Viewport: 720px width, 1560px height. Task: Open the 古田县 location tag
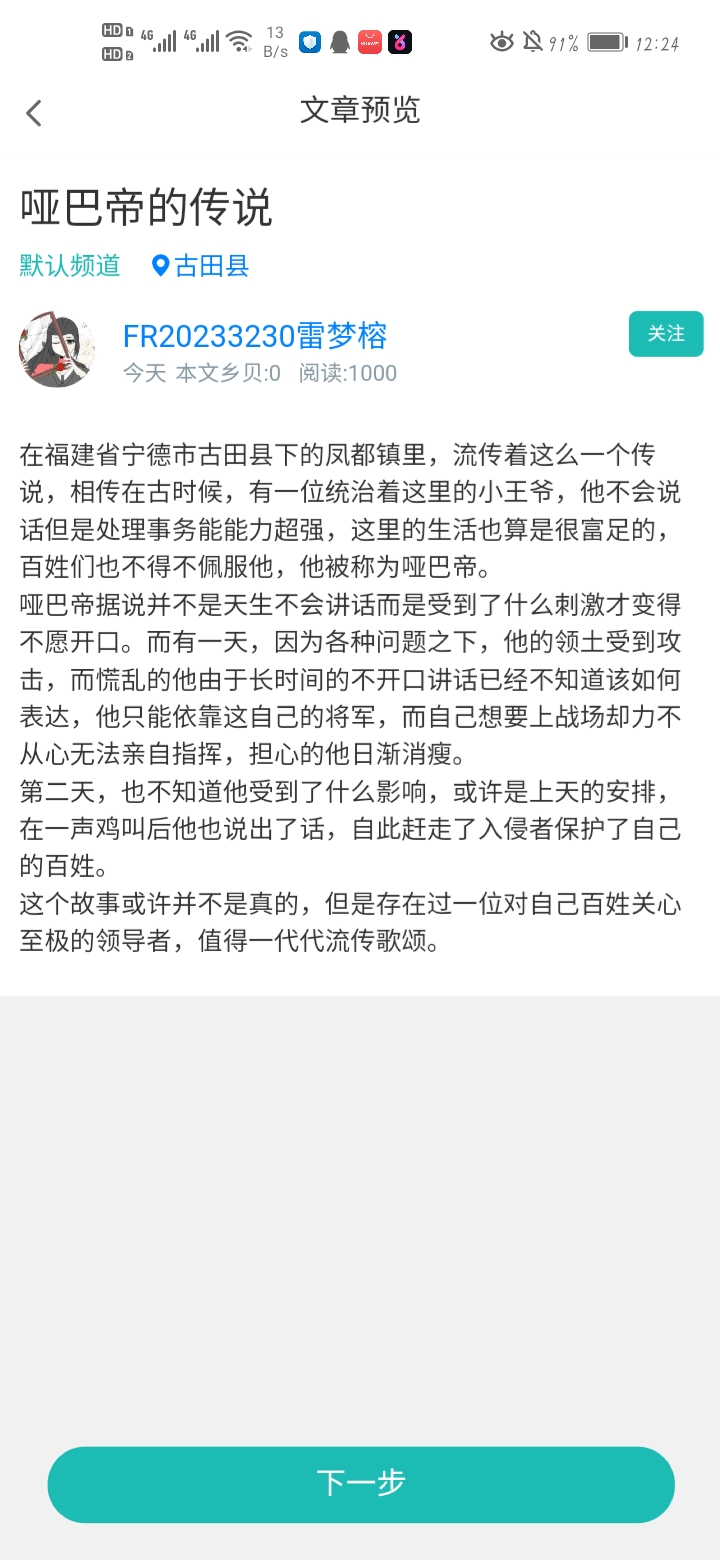coord(200,265)
